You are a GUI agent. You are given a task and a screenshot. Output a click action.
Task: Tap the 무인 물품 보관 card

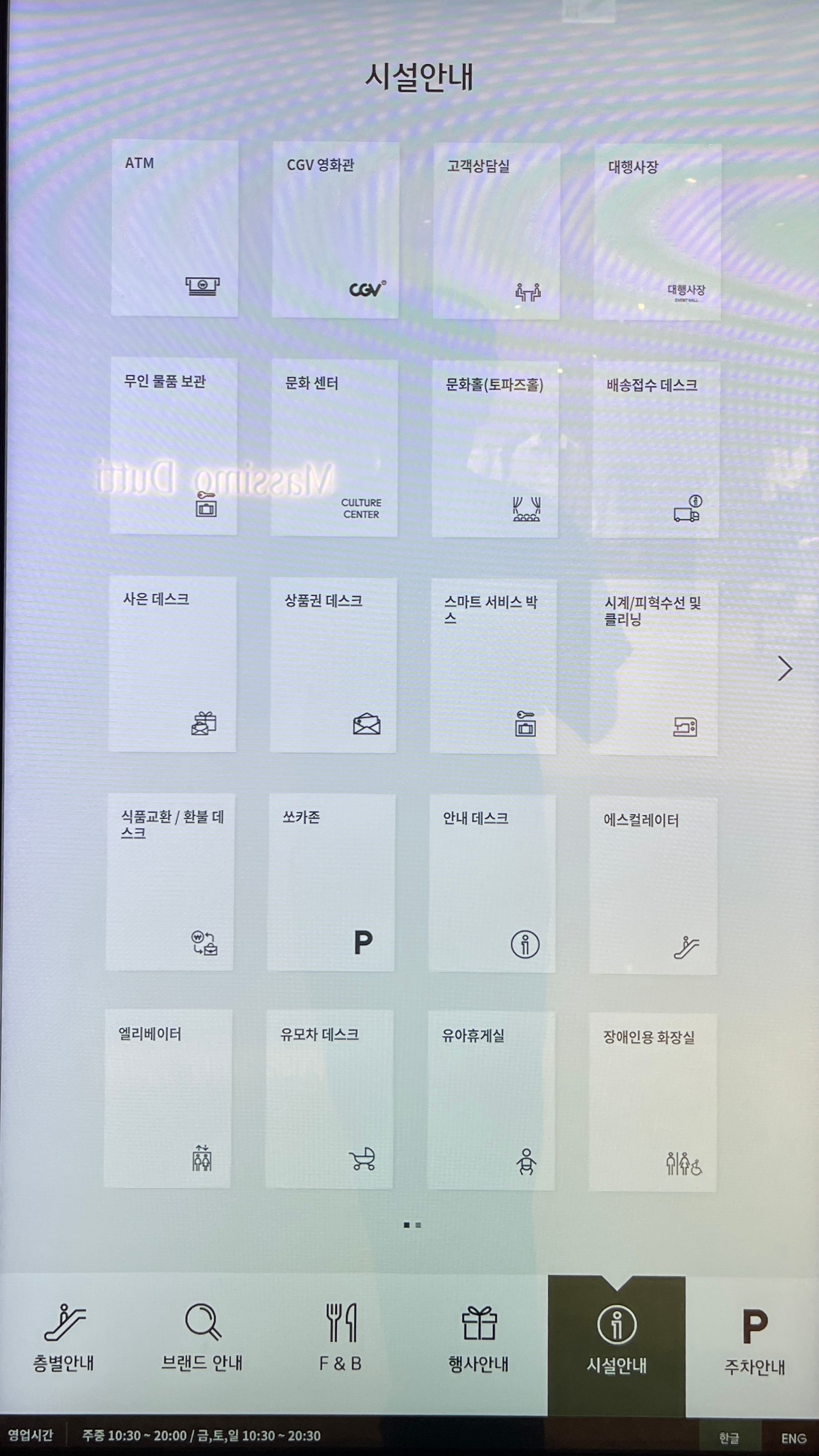(x=173, y=446)
